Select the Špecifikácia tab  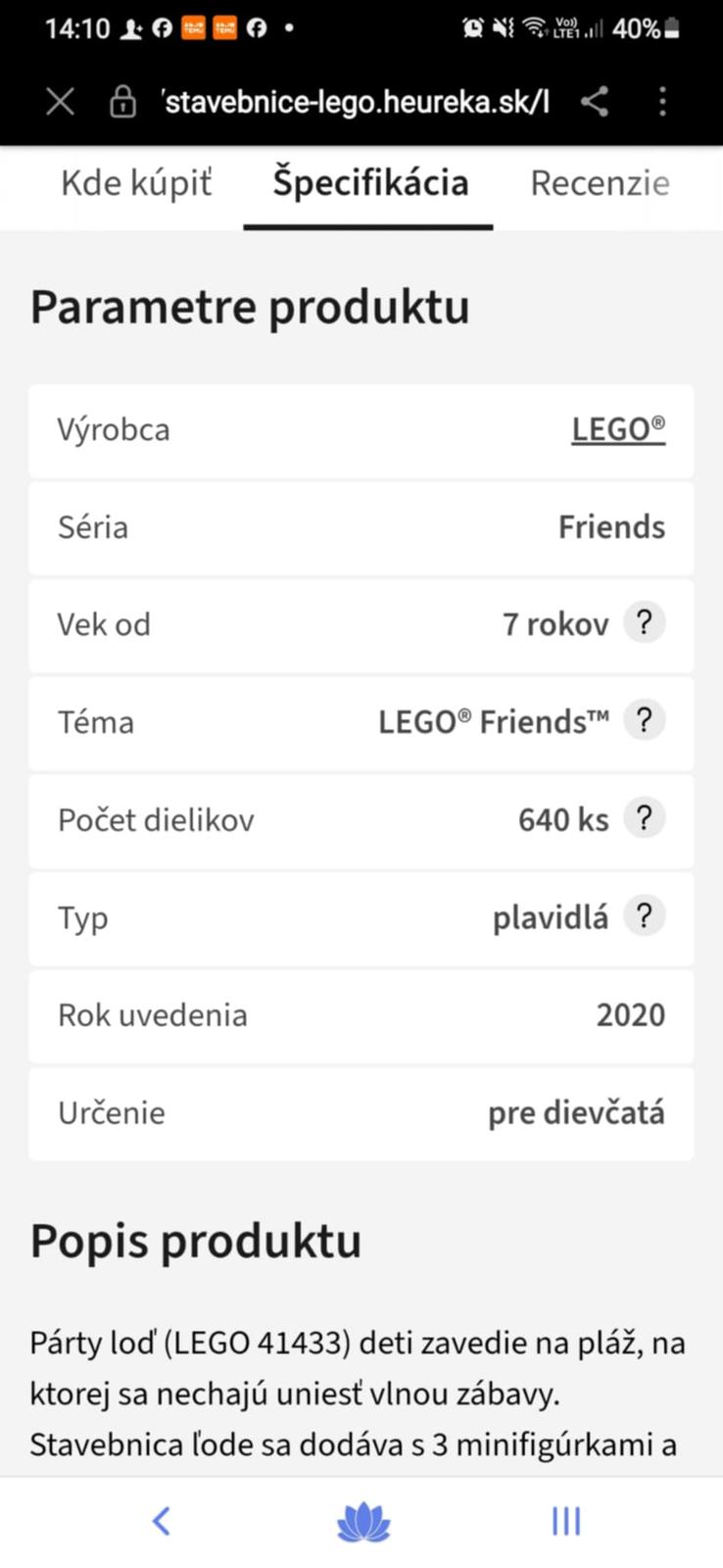369,183
